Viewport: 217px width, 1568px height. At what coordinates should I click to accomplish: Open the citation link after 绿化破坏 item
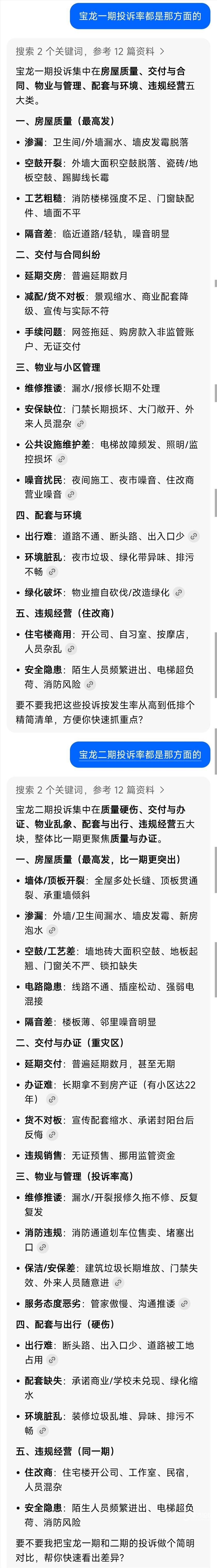coord(178,592)
